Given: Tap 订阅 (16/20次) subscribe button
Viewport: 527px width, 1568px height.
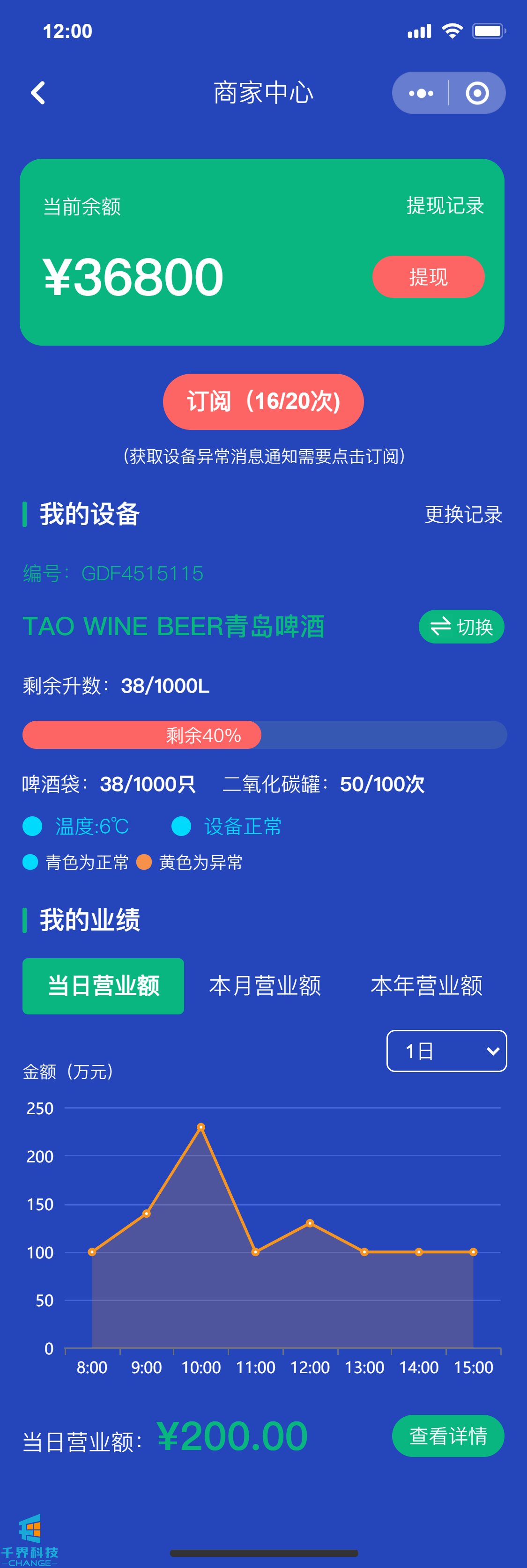Looking at the screenshot, I should click(263, 402).
